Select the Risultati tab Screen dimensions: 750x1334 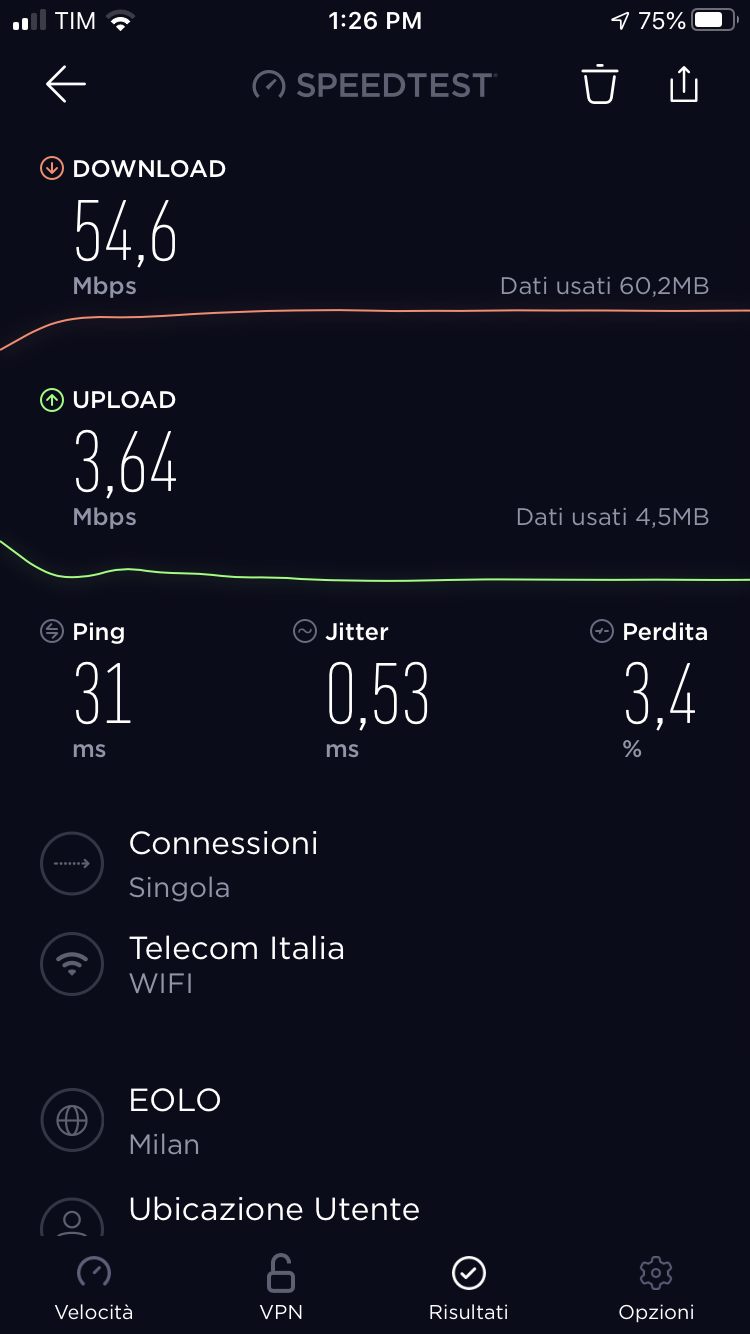(468, 1289)
